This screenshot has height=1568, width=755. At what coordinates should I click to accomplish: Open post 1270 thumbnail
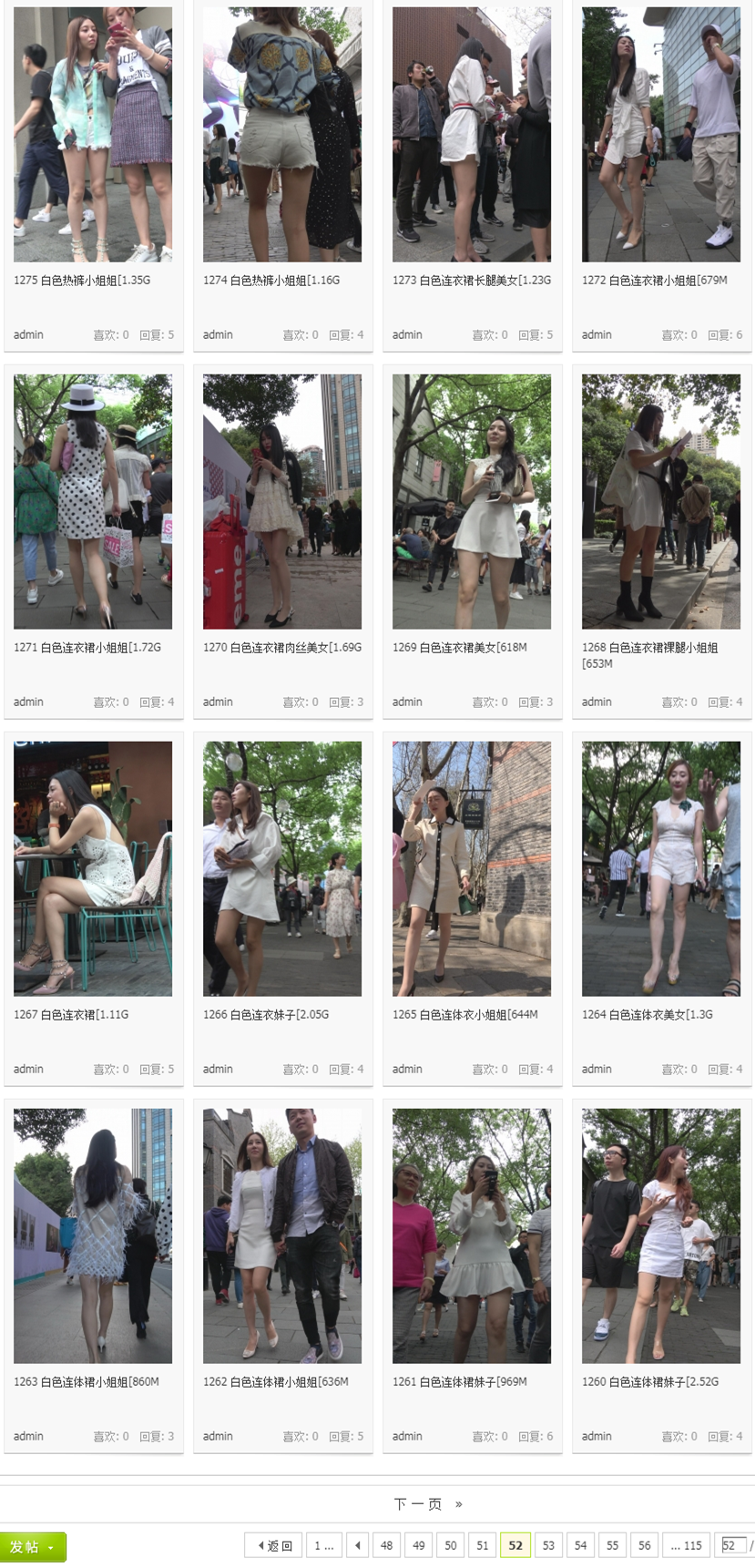click(x=282, y=501)
